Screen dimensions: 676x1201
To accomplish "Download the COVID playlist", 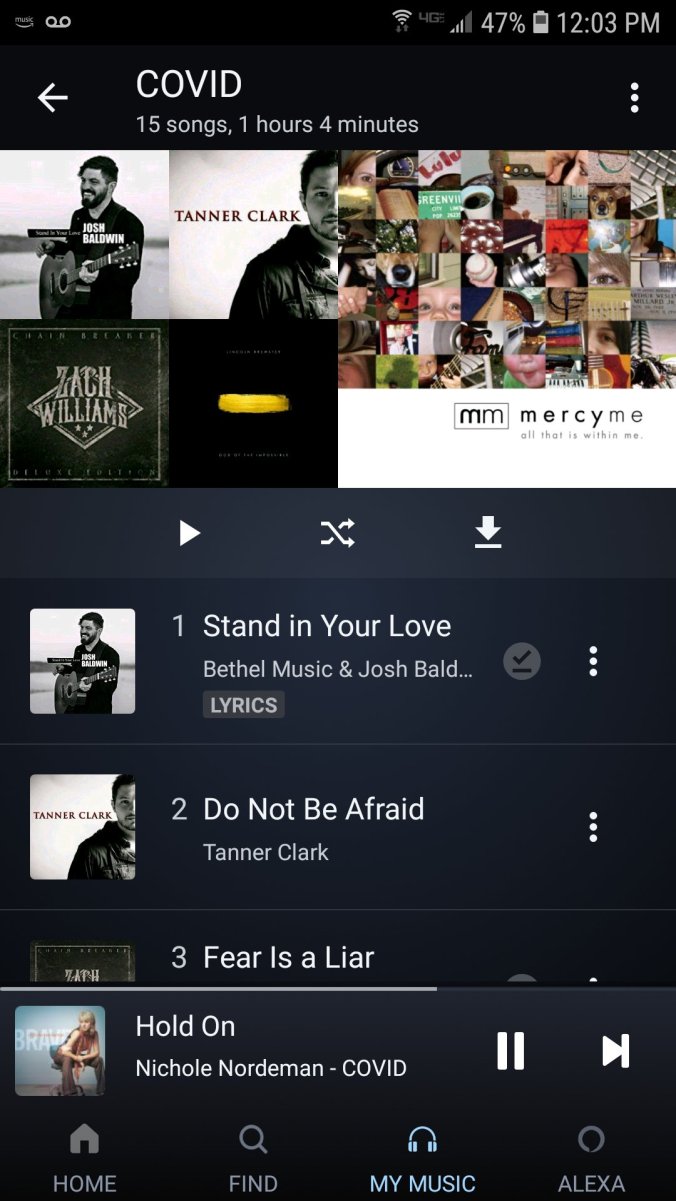I will point(487,534).
